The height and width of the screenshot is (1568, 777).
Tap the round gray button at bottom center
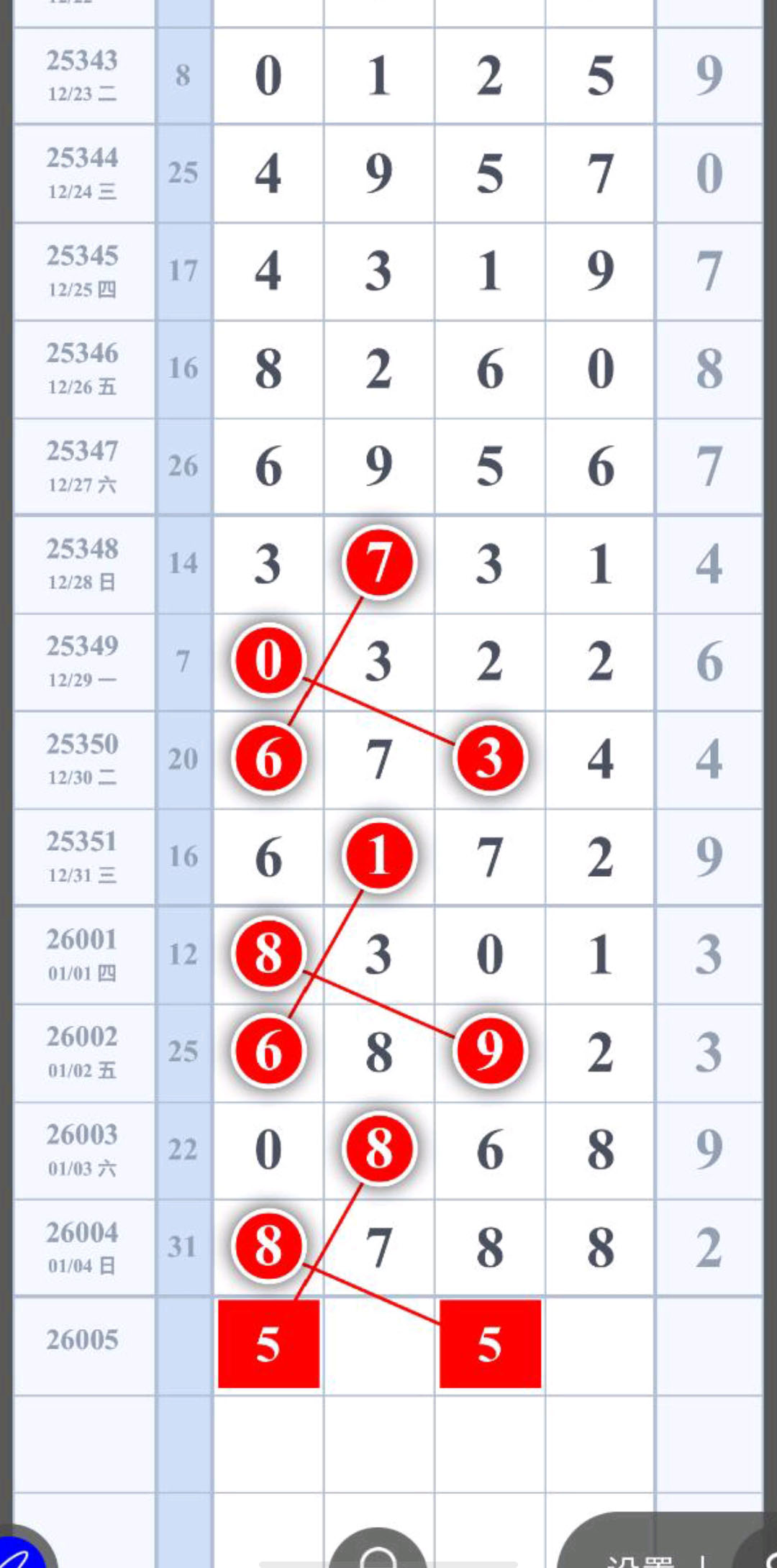pos(378,1552)
